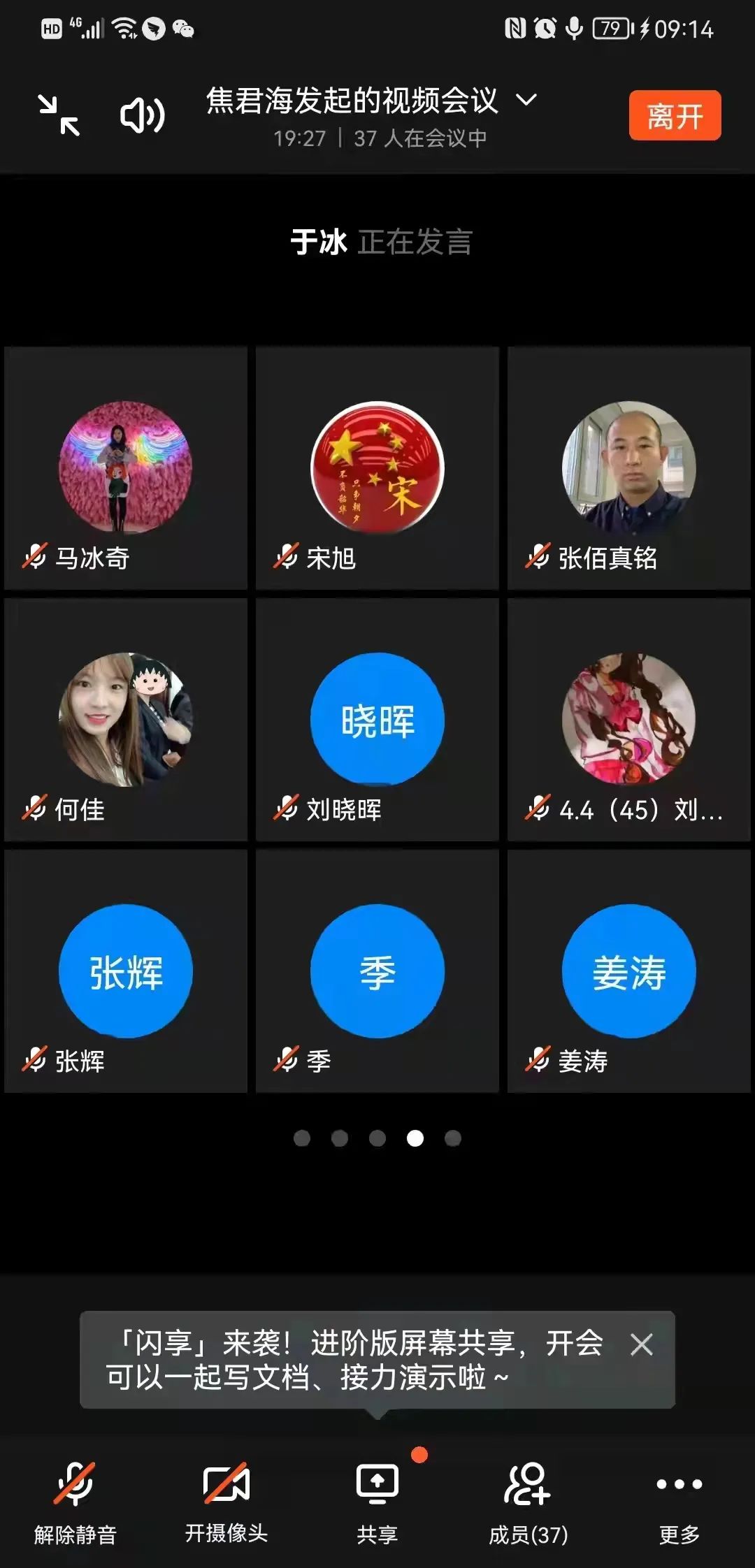
Task: Turn on camera with 开摄像头
Action: click(226, 1498)
